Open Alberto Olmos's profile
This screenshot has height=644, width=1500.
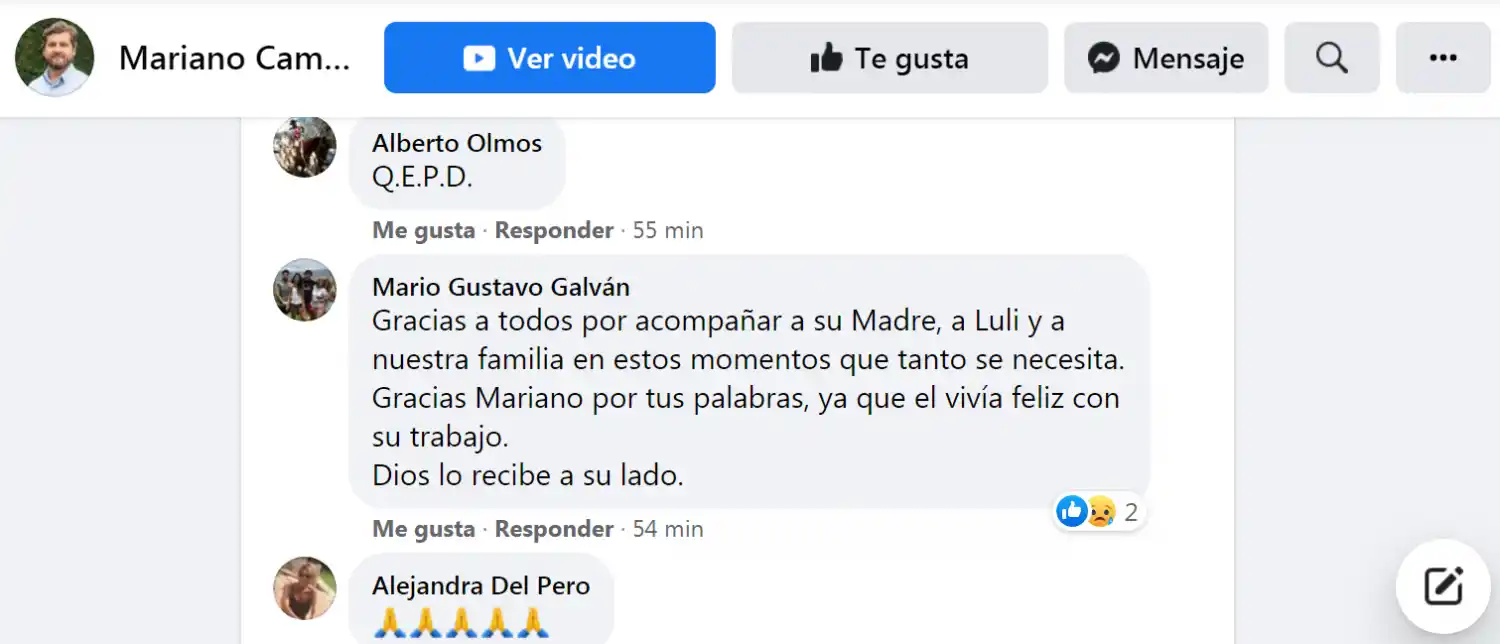456,143
